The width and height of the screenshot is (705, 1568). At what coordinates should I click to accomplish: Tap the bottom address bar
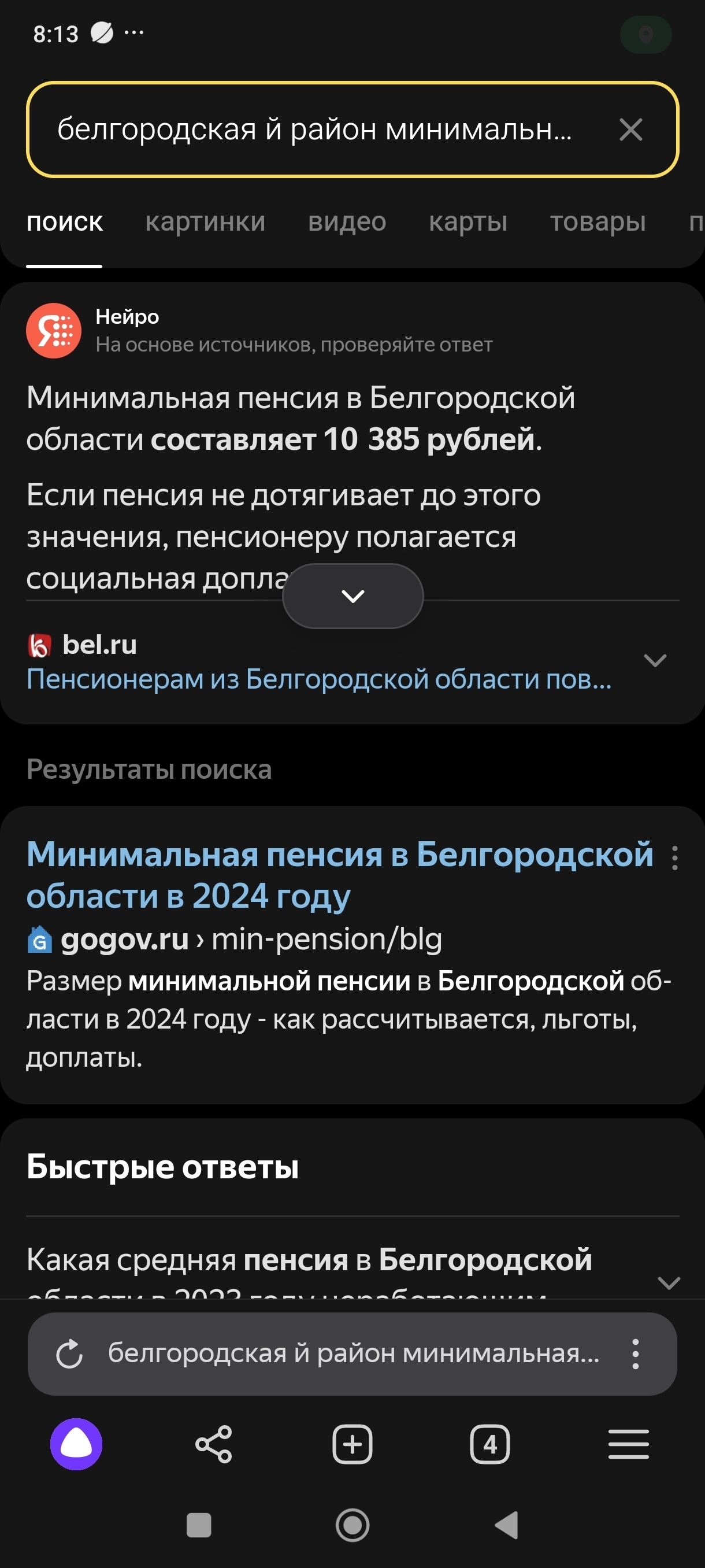pos(353,1353)
